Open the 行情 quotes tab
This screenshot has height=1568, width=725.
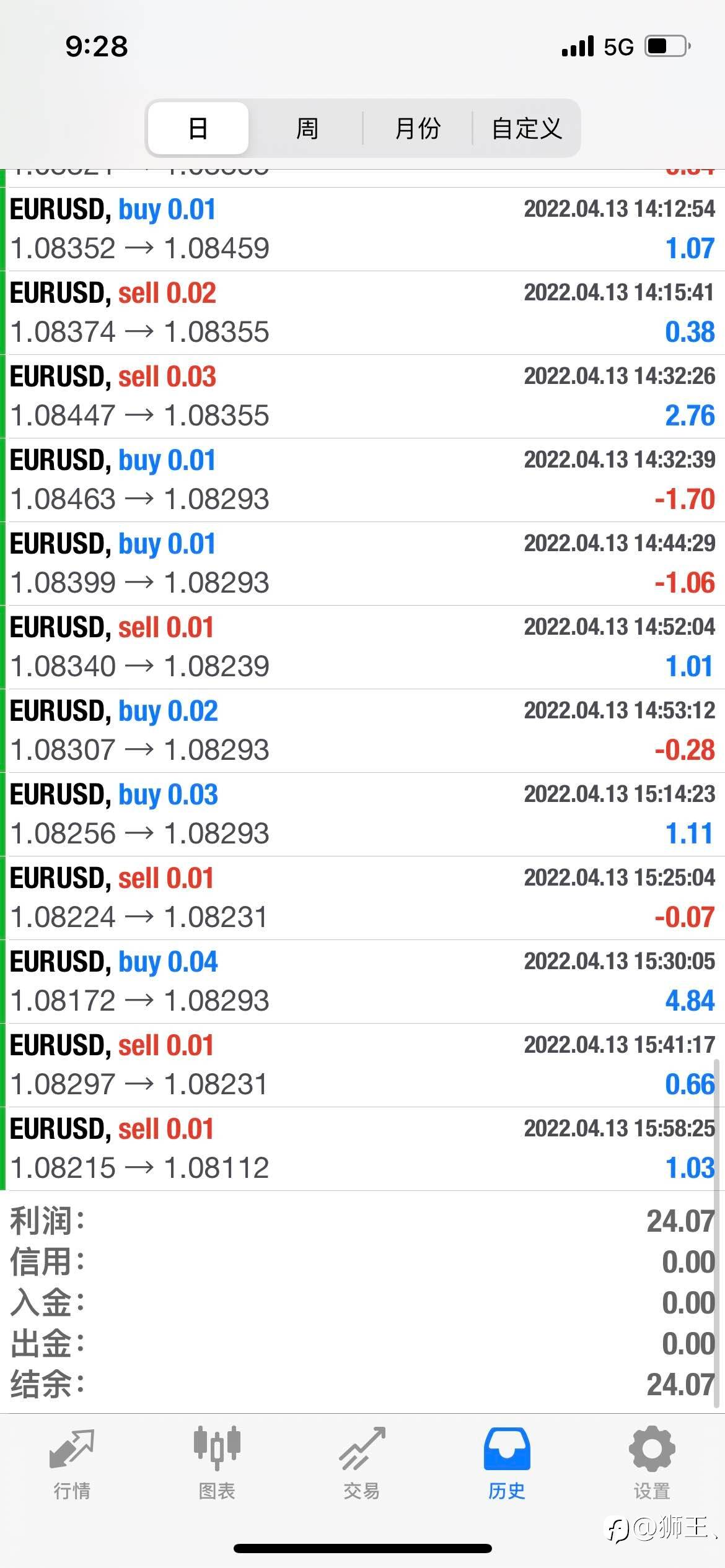click(72, 1464)
